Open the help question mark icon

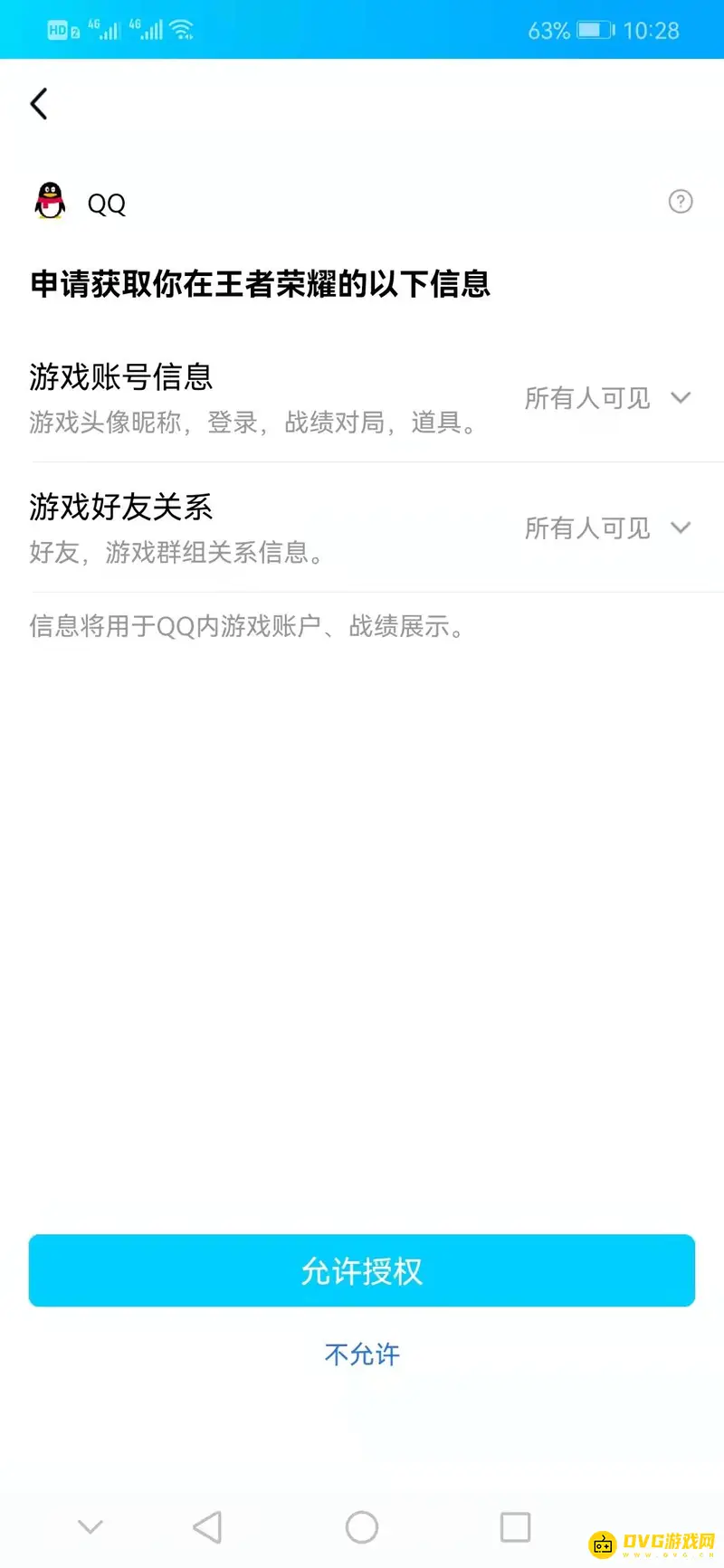pyautogui.click(x=681, y=202)
